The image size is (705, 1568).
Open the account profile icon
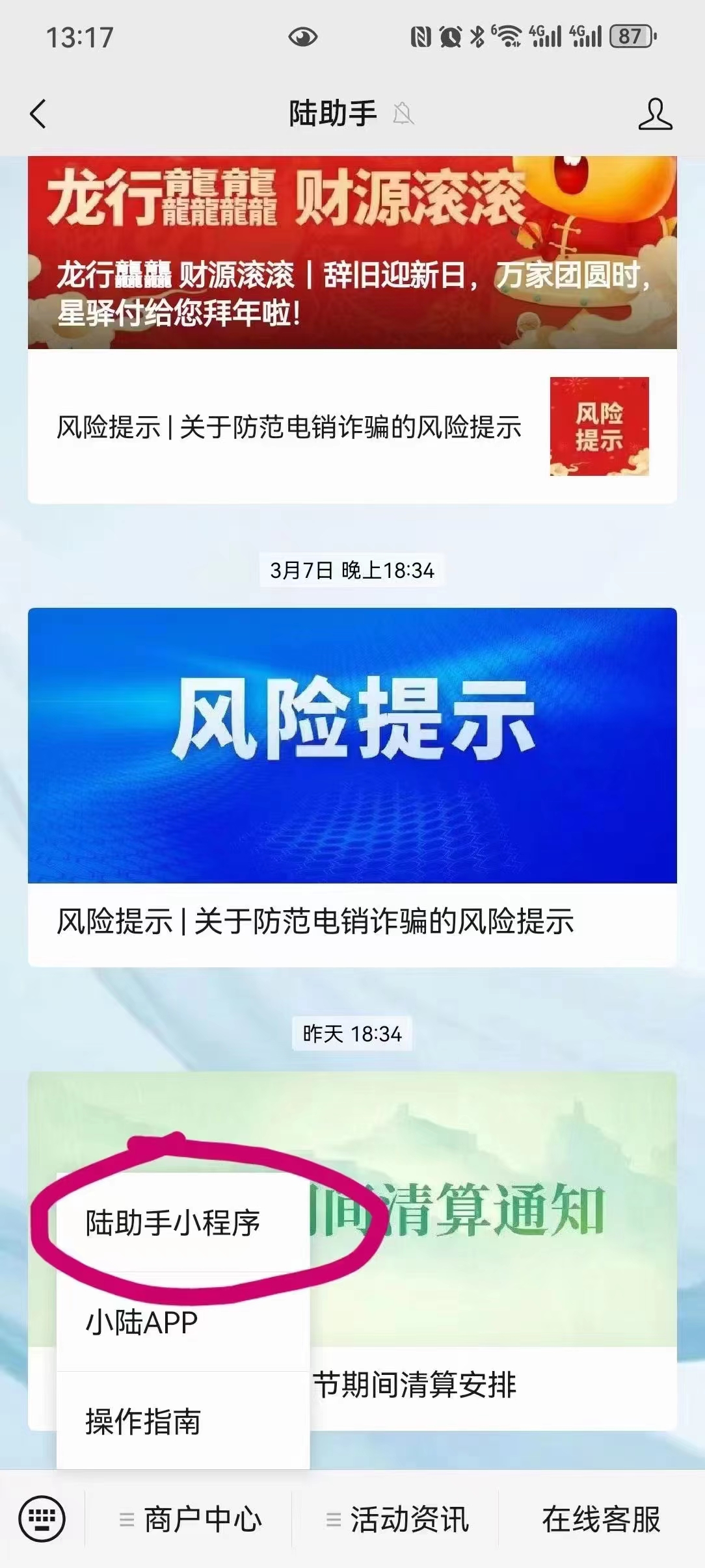point(654,114)
